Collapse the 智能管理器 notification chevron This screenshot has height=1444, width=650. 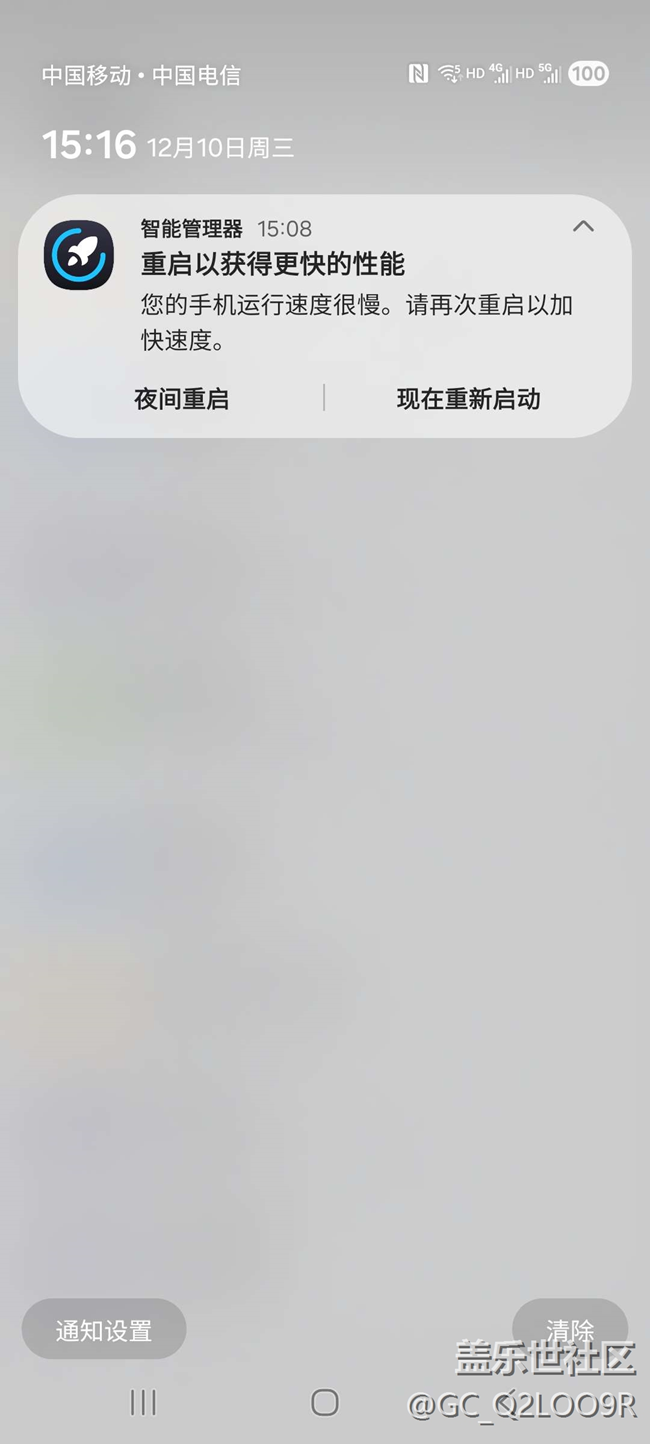coord(583,227)
